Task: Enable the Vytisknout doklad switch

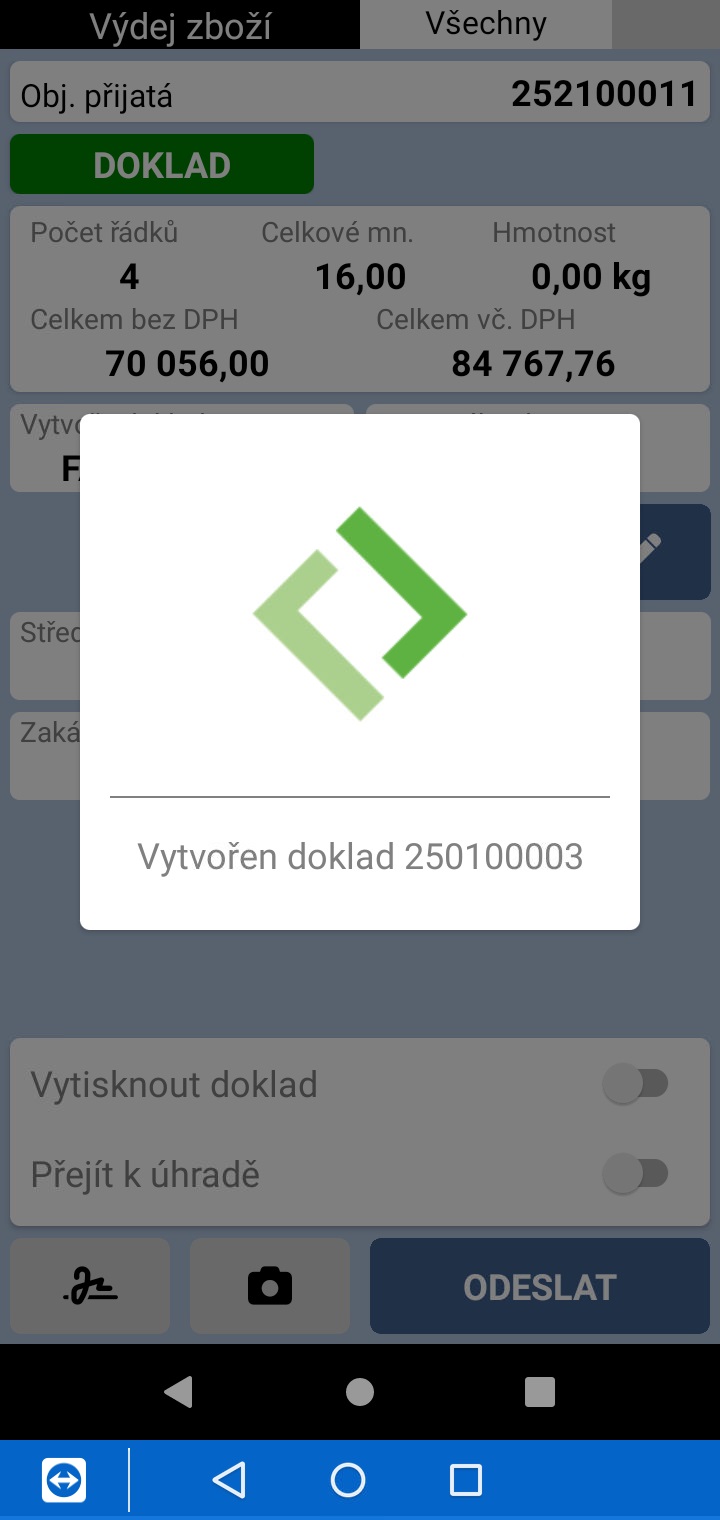Action: tap(636, 1084)
